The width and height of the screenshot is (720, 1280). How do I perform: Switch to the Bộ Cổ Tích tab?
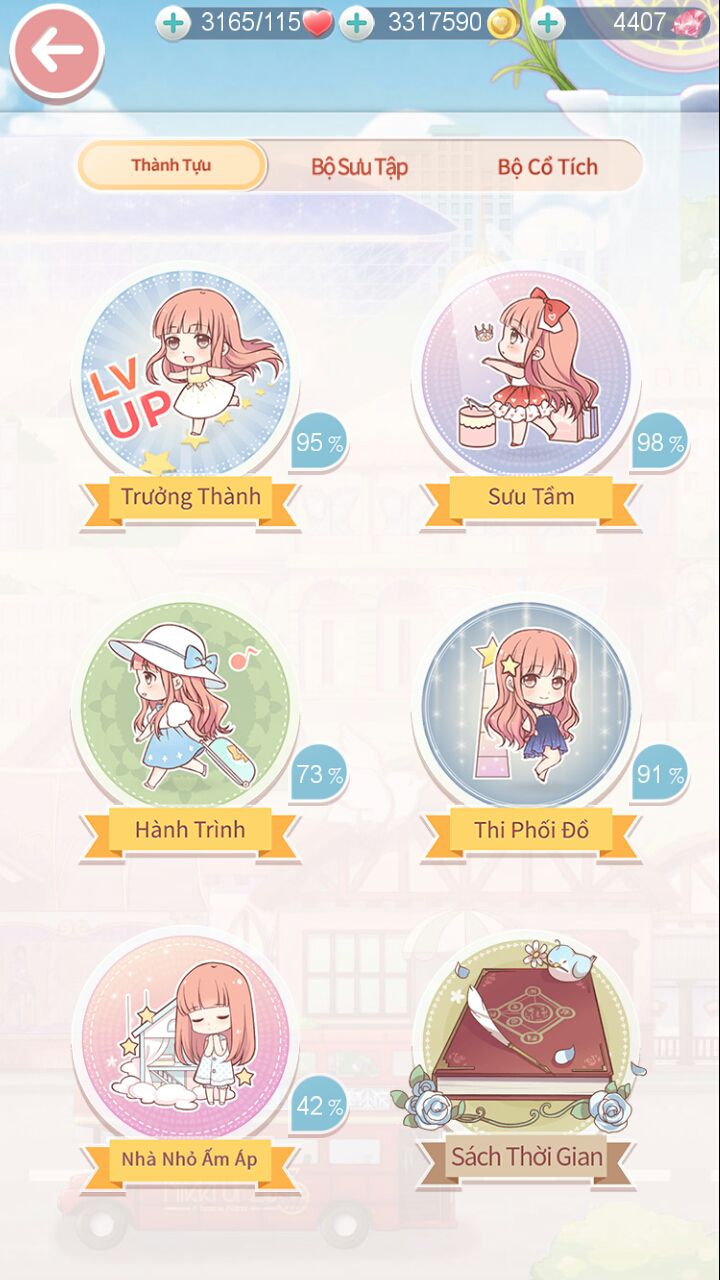point(547,166)
